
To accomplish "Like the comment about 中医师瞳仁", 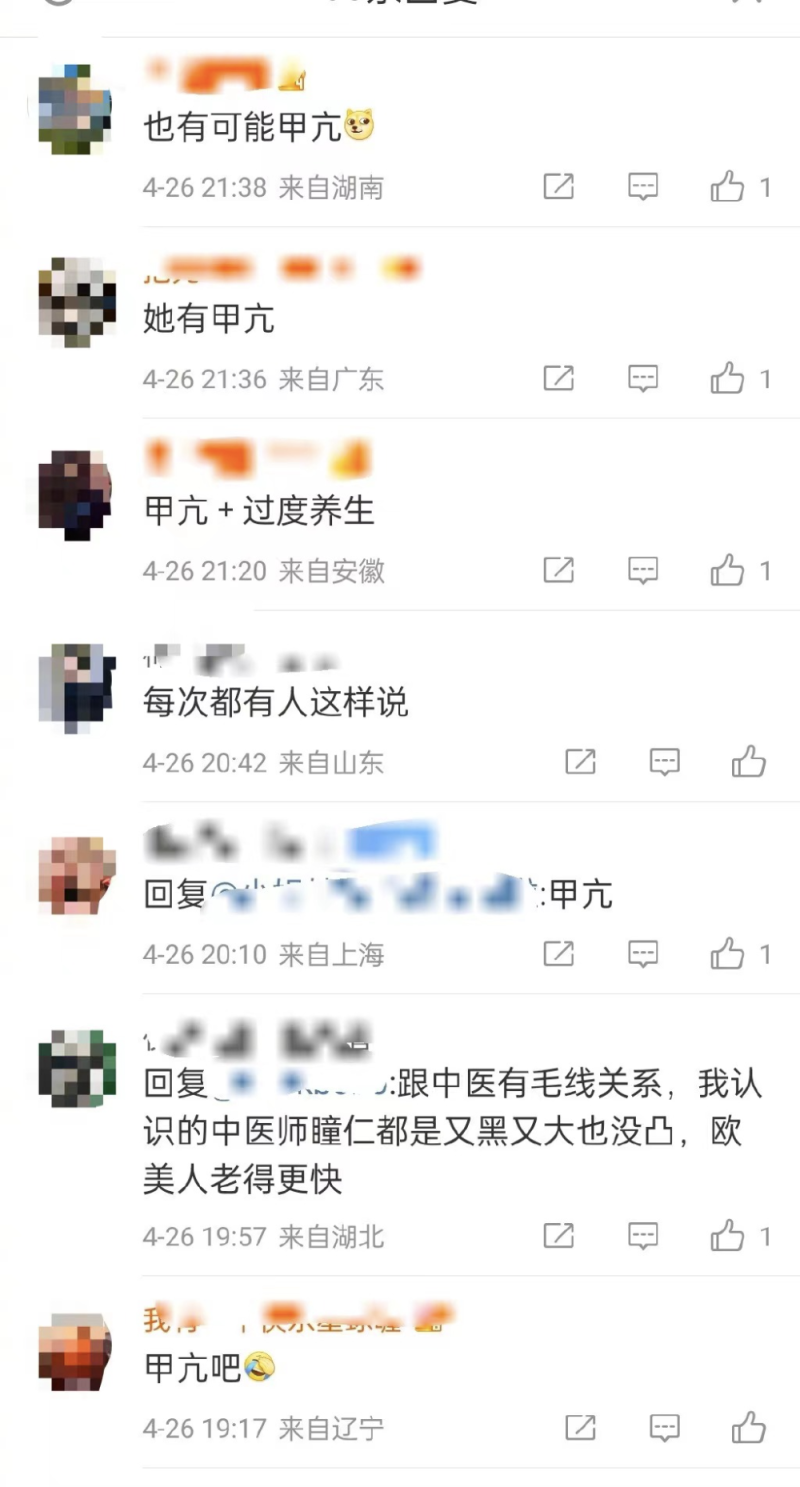I will click(728, 1237).
